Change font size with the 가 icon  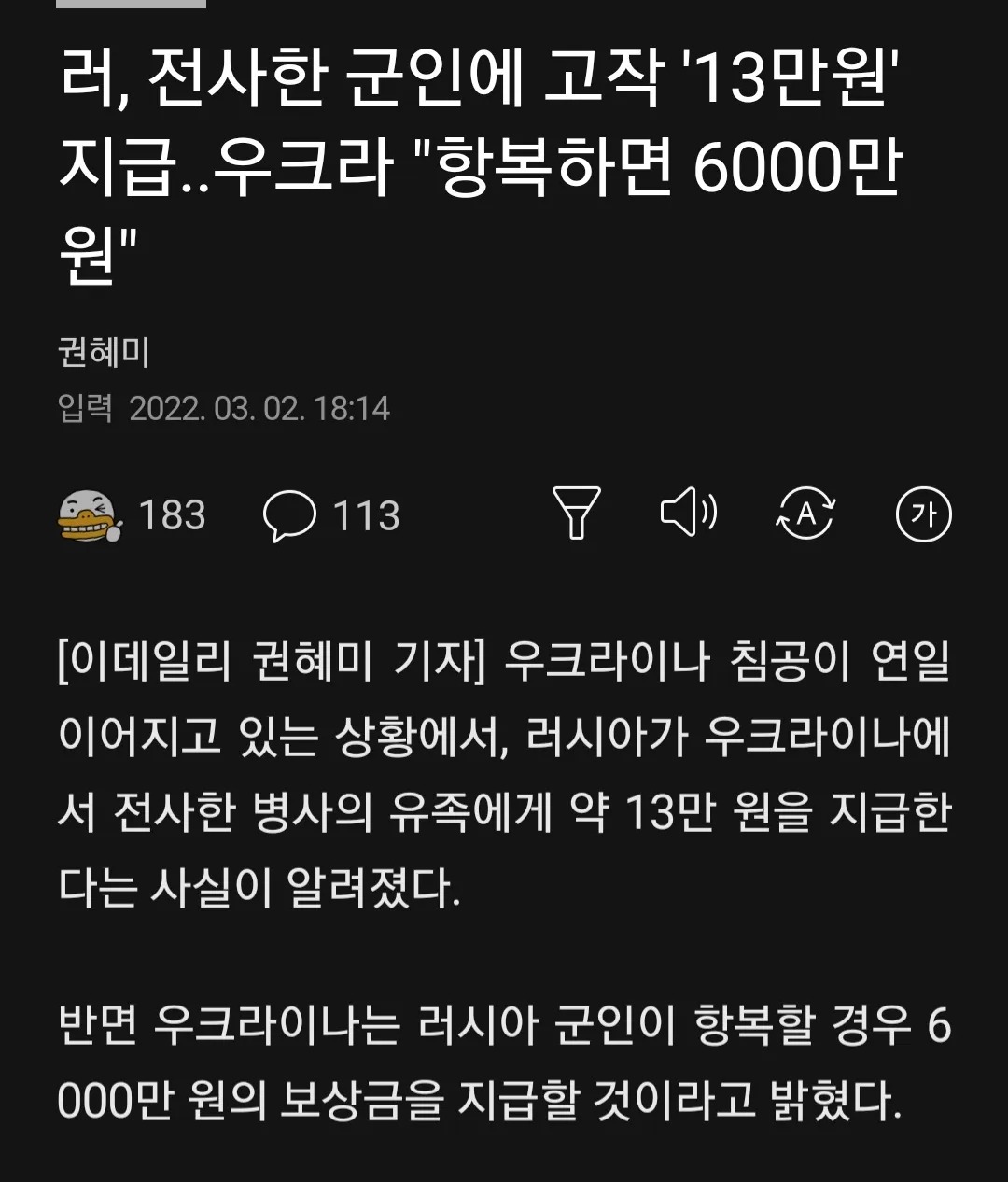(x=923, y=514)
